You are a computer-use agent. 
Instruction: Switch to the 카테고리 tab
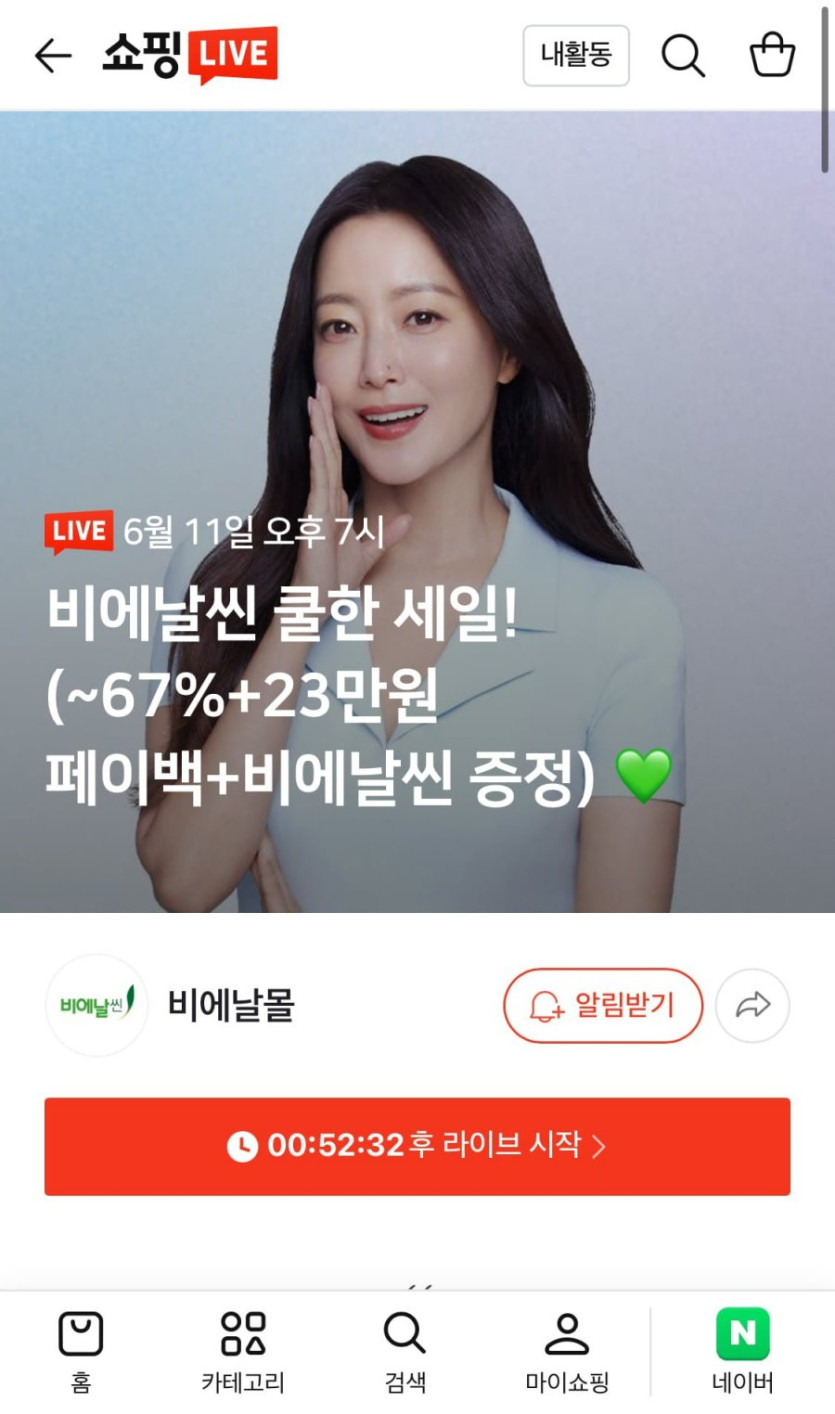pos(243,1352)
